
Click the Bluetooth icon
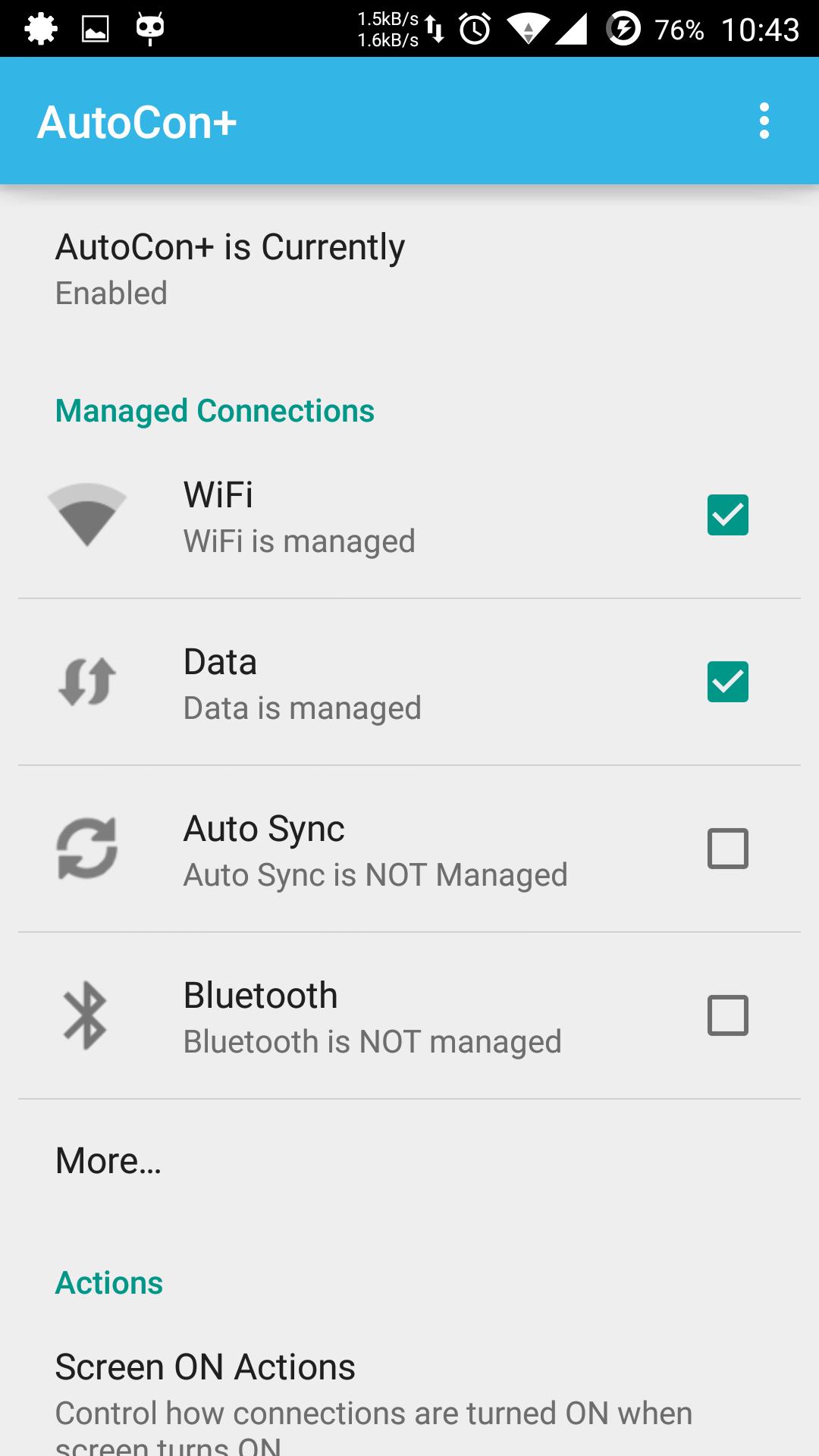coord(86,1015)
